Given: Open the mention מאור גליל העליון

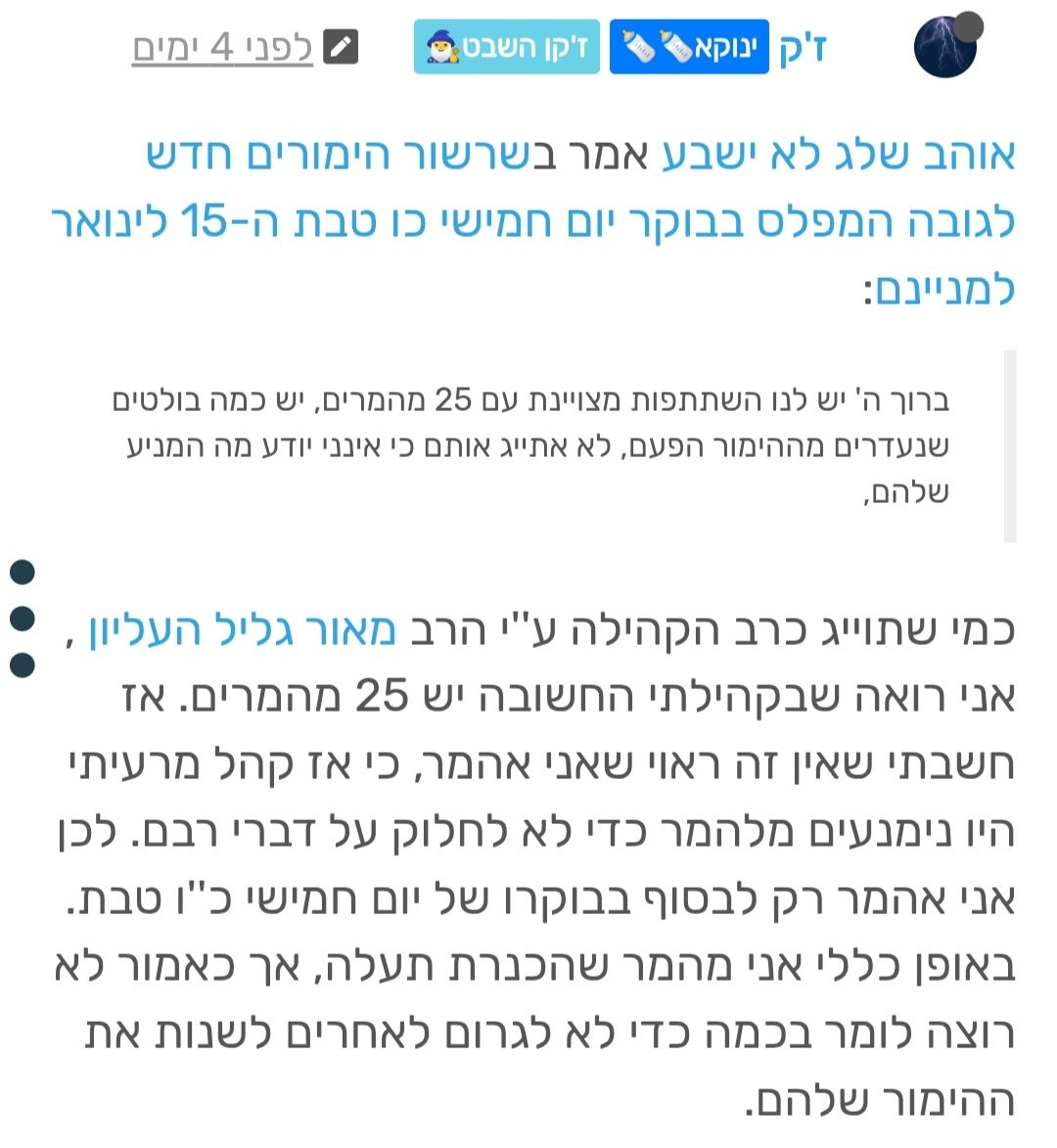Looking at the screenshot, I should pos(243,630).
